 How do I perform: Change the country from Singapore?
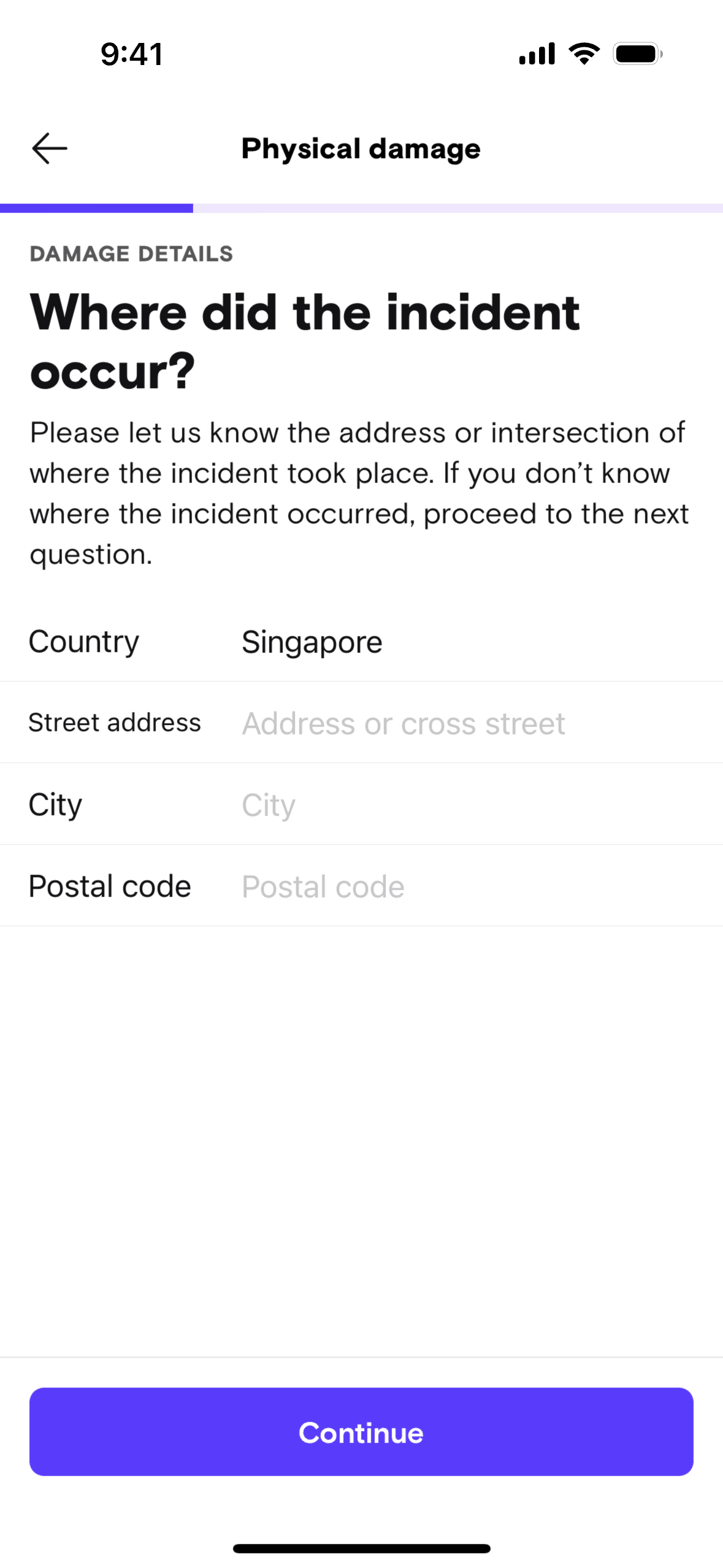tap(312, 642)
